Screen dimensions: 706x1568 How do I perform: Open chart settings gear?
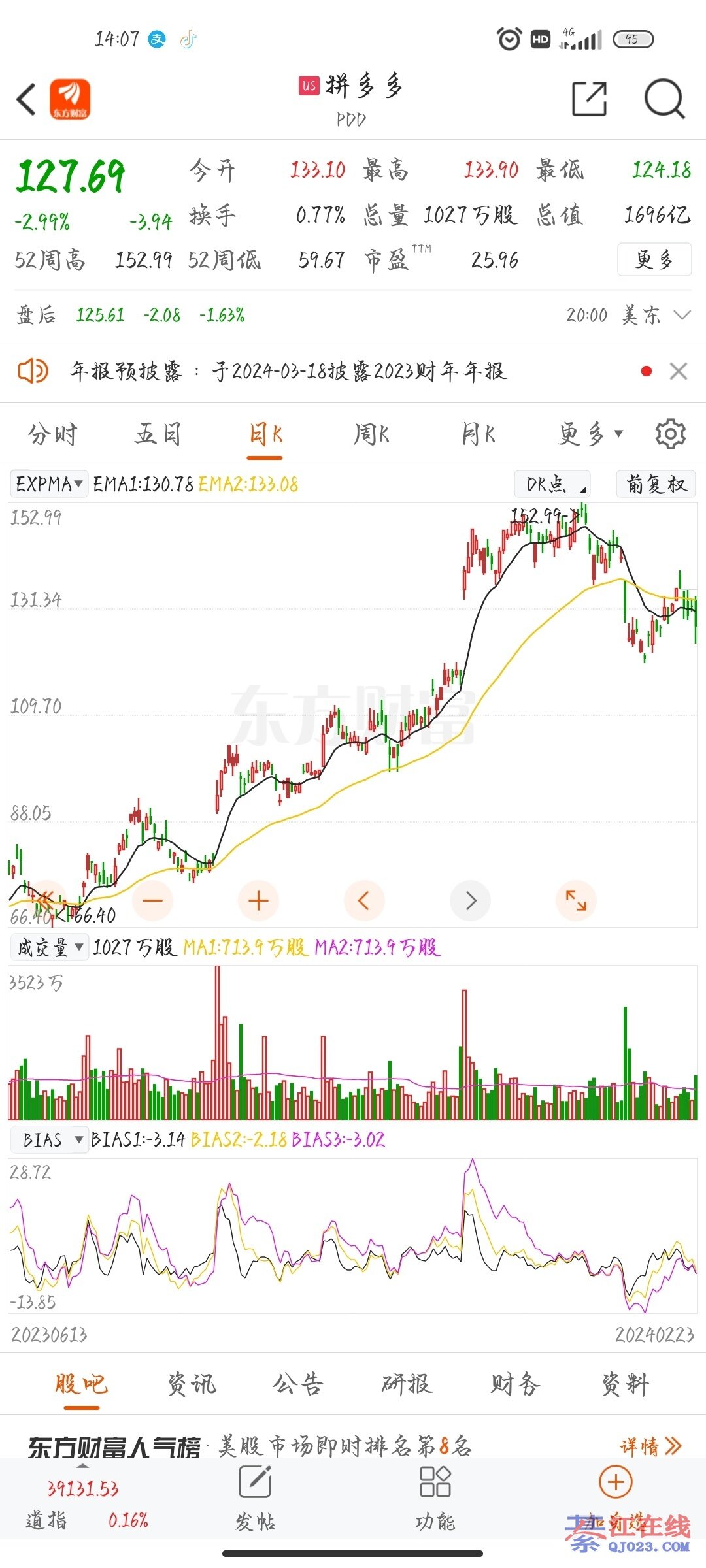tap(670, 434)
